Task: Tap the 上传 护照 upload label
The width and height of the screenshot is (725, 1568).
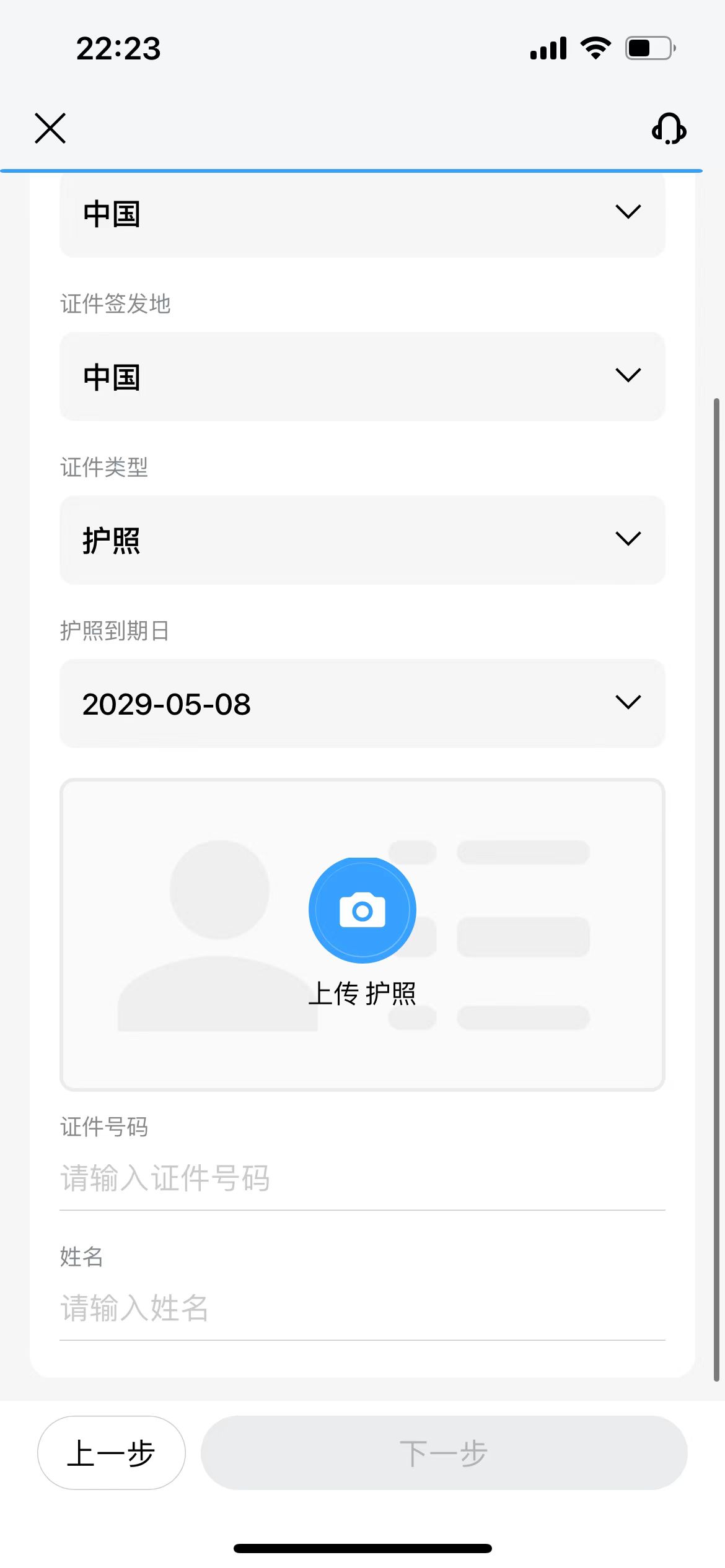Action: 362,991
